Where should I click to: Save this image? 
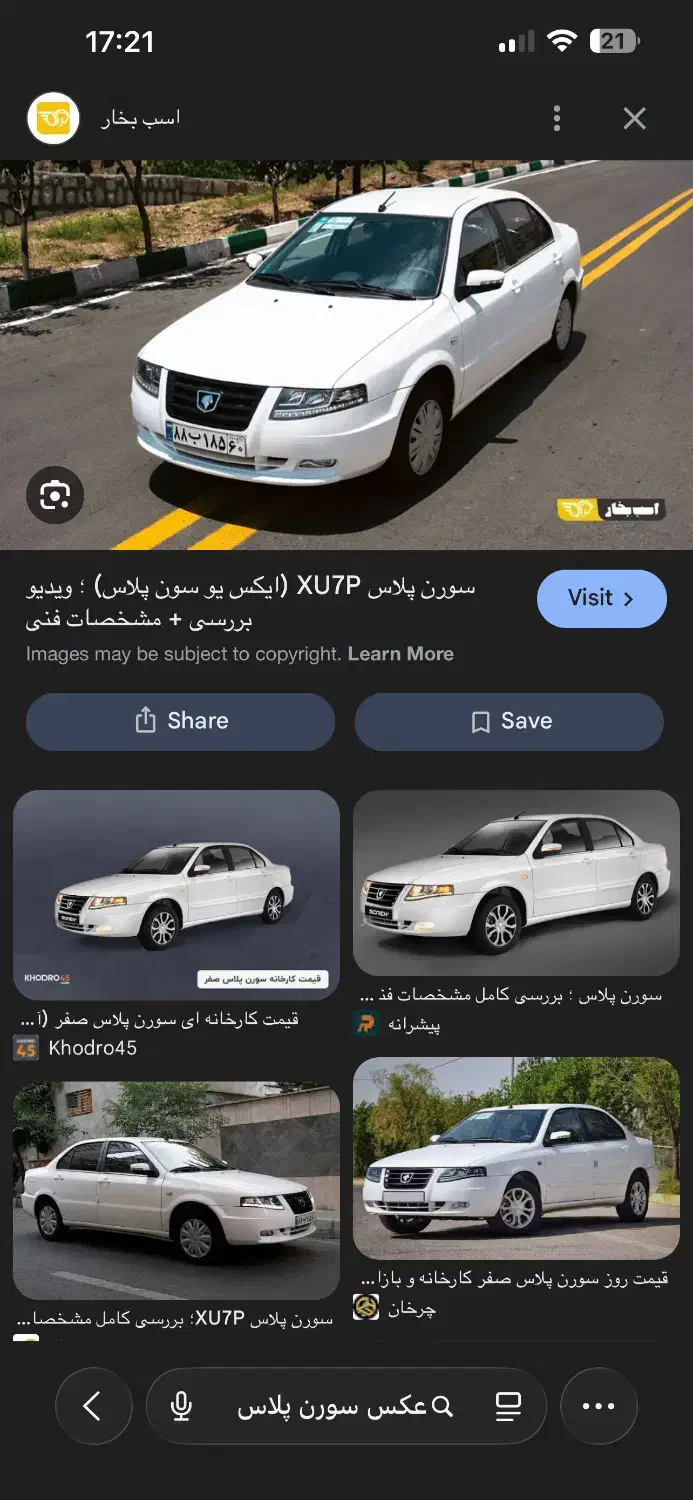coord(509,721)
